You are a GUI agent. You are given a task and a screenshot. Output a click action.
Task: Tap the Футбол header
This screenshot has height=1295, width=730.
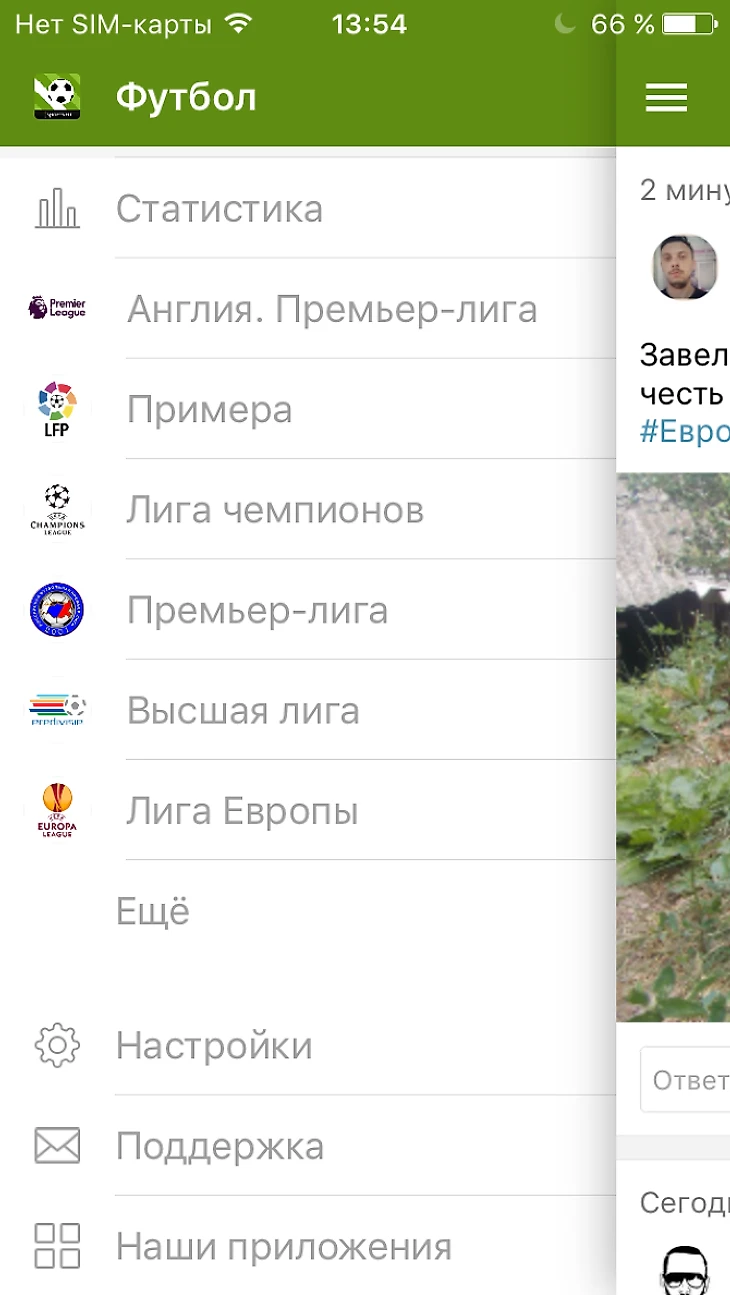pyautogui.click(x=186, y=98)
